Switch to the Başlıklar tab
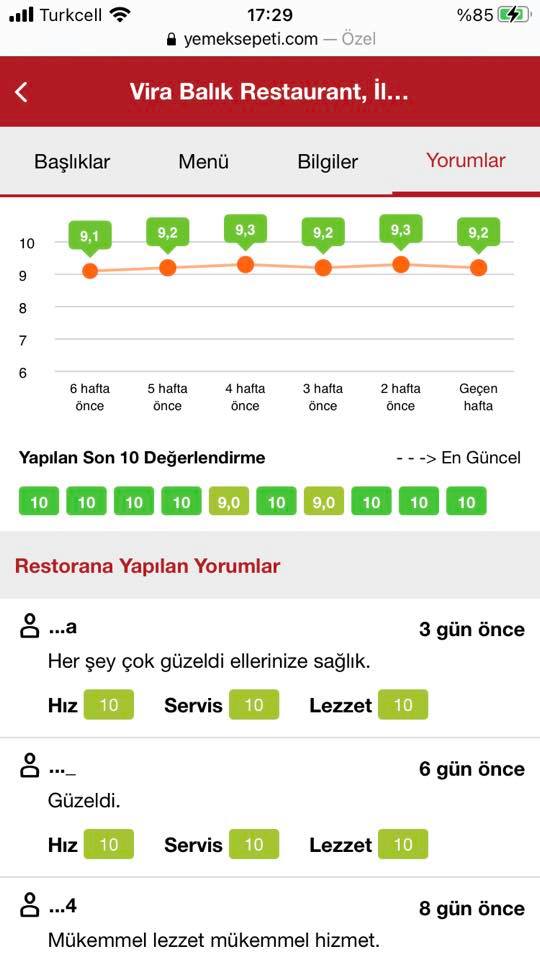The width and height of the screenshot is (540, 960). point(72,162)
